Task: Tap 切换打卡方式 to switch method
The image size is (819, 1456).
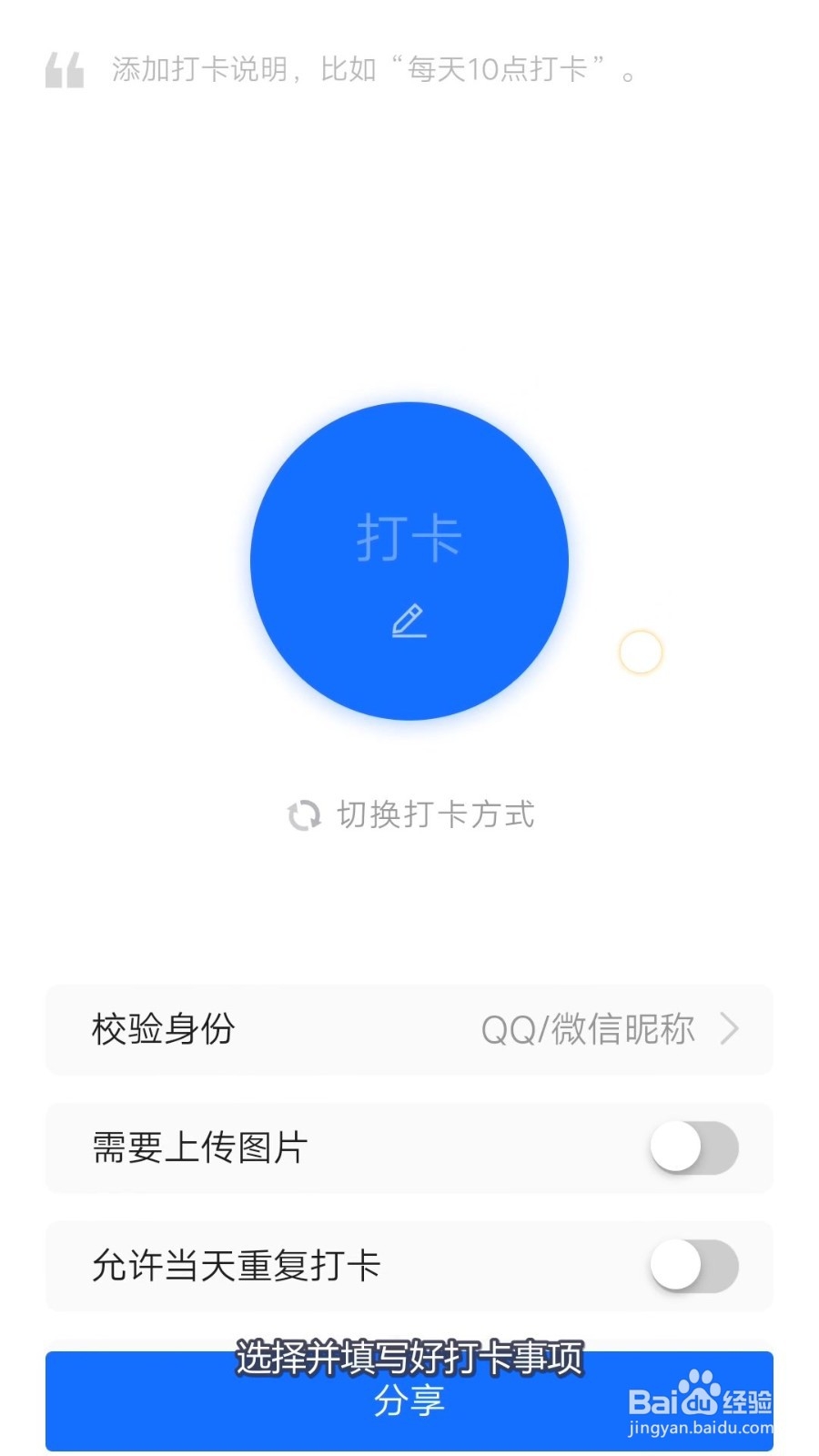Action: (x=410, y=814)
